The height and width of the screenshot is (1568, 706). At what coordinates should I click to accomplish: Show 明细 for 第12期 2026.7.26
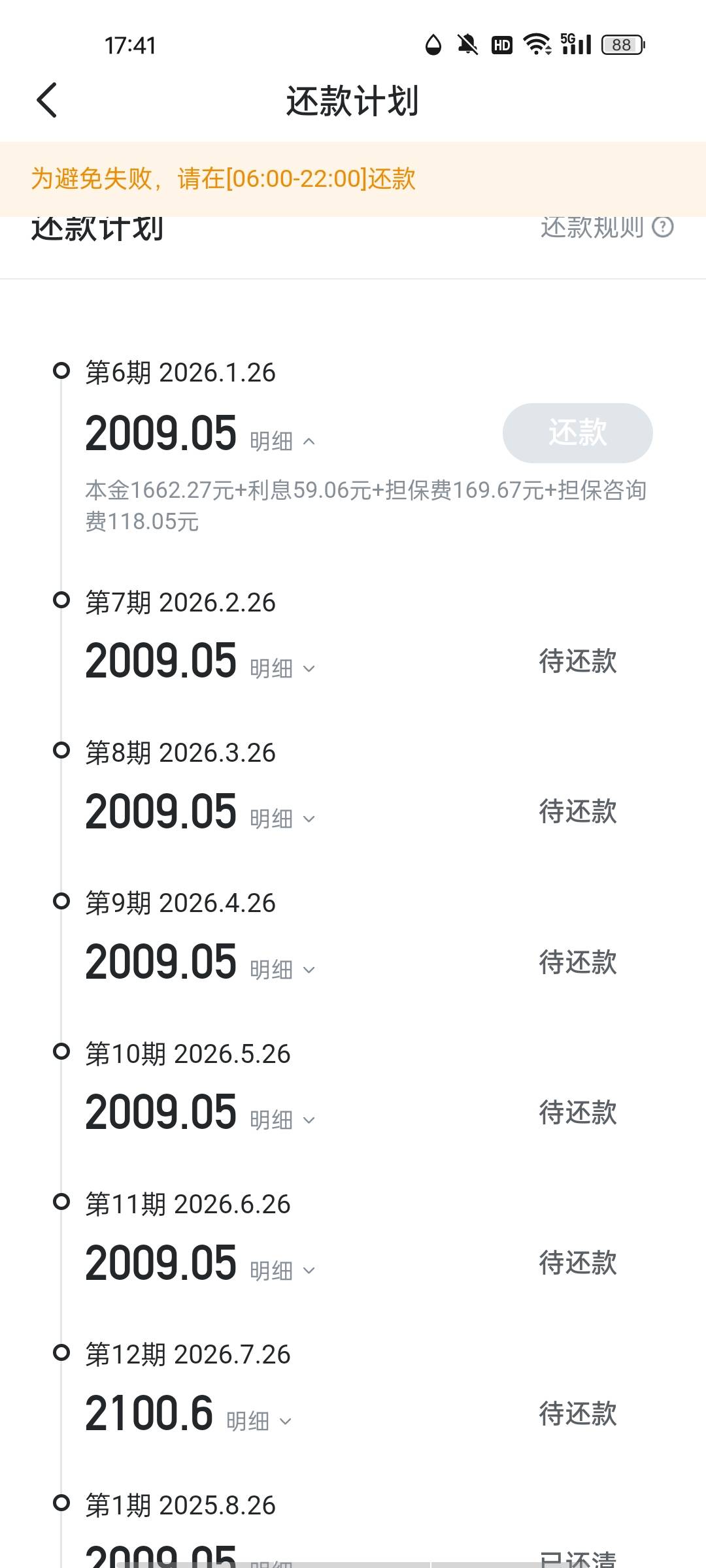tap(259, 1422)
